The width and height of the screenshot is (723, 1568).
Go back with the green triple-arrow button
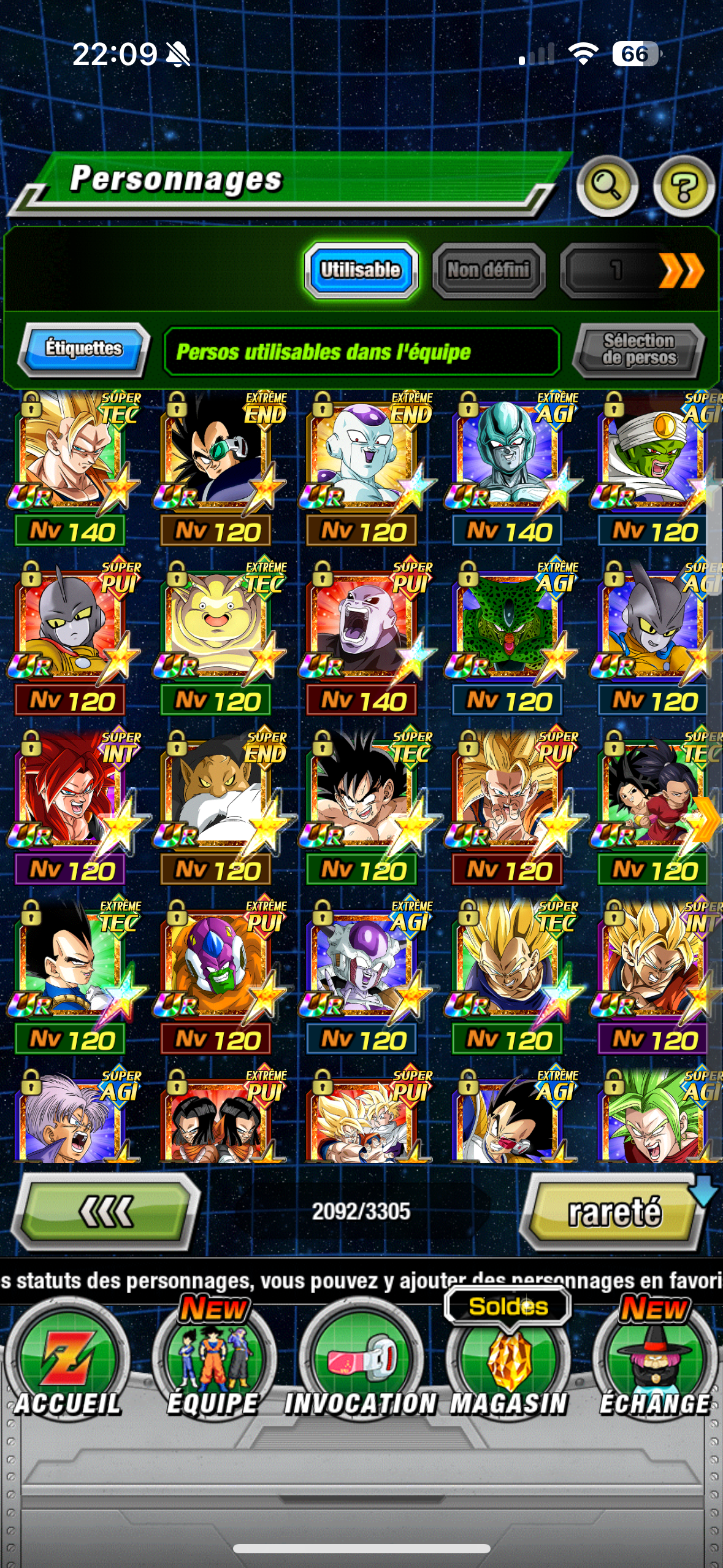click(x=105, y=1212)
